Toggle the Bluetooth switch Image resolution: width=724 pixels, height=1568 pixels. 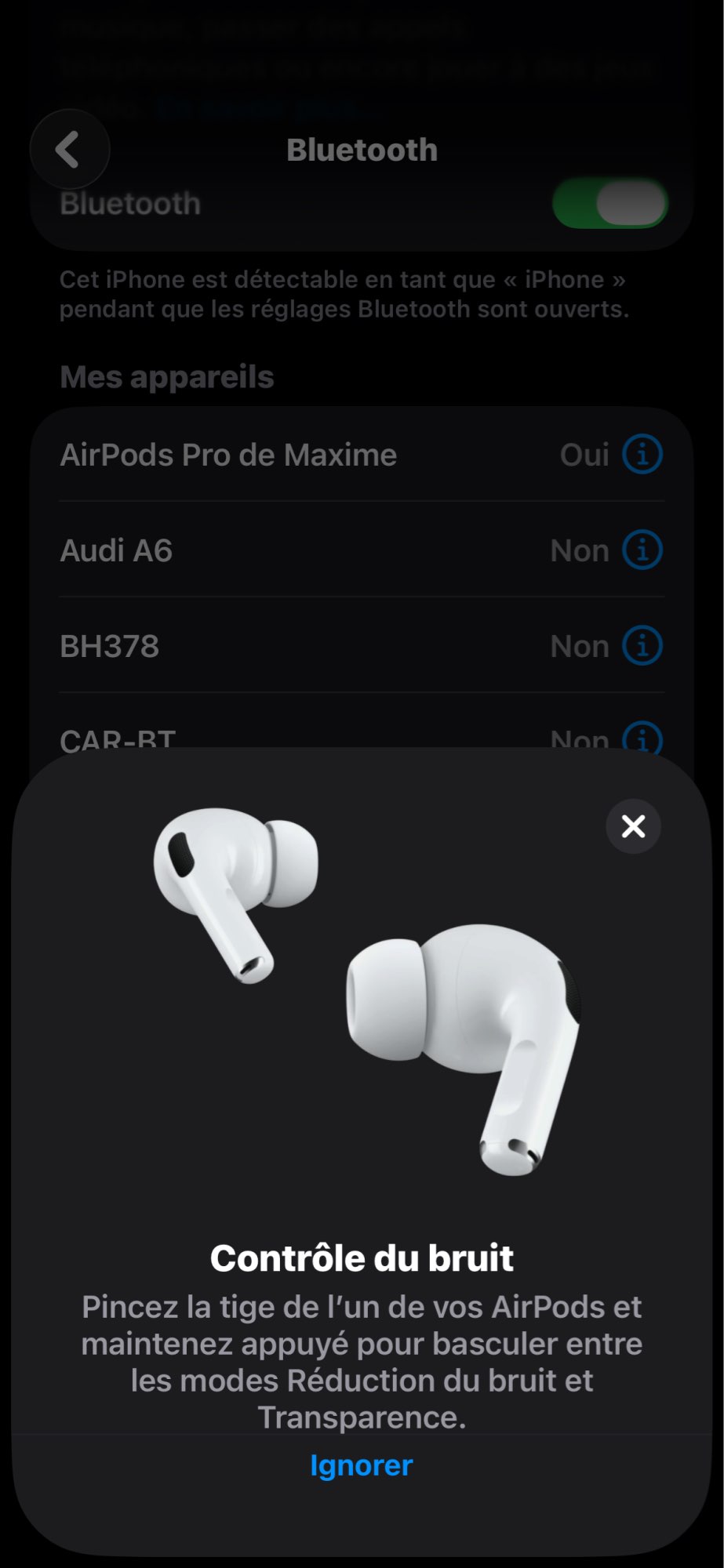609,205
